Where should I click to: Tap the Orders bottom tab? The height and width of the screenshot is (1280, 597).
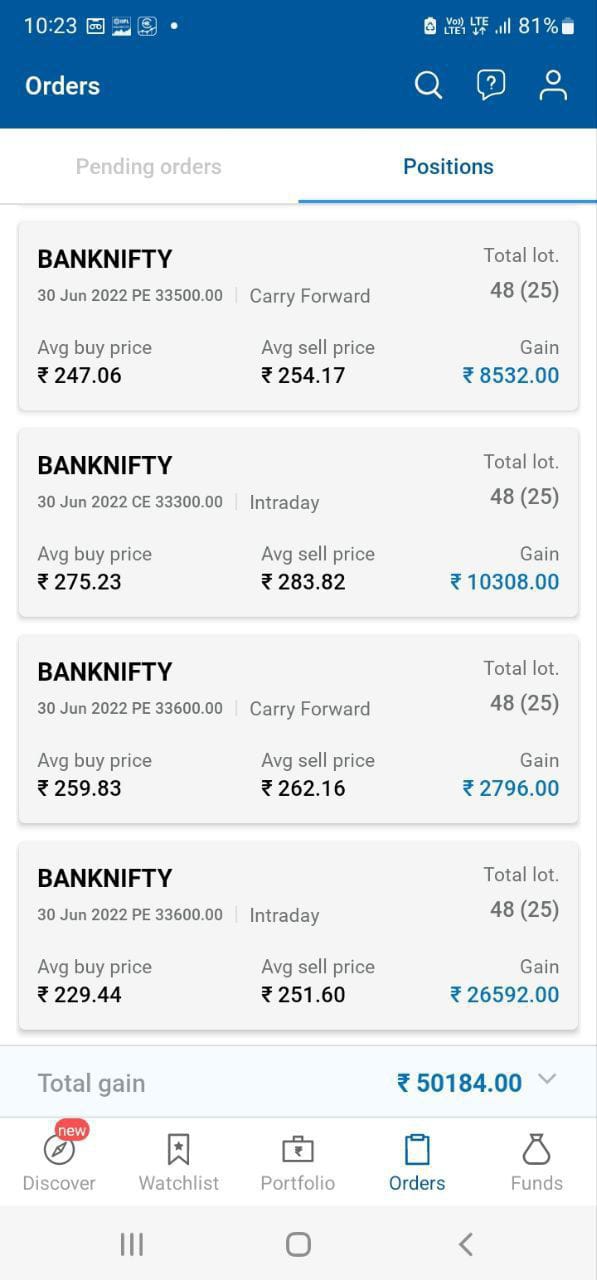click(417, 1162)
